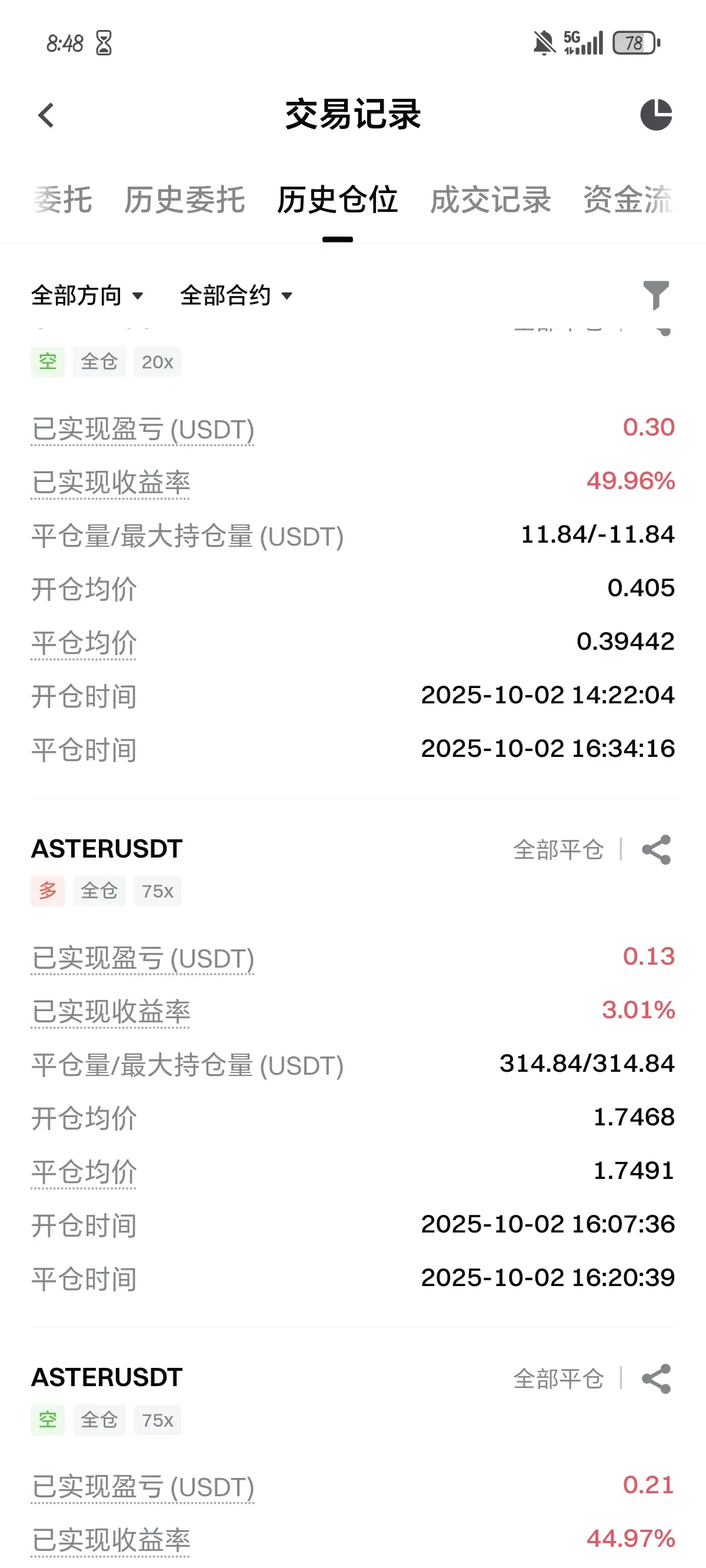The width and height of the screenshot is (706, 1568).
Task: Tap 已实现盈亏 (USDT) label showing 0.13
Action: coord(142,958)
